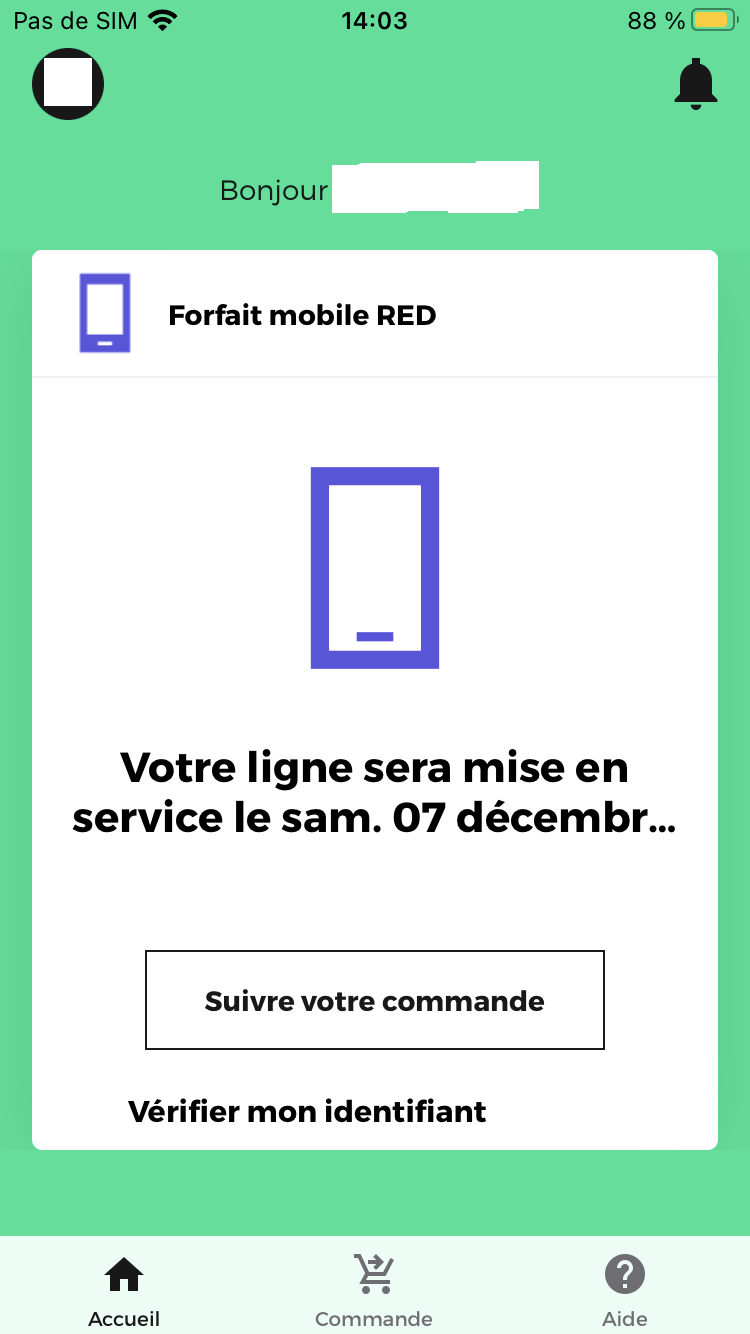Viewport: 750px width, 1334px height.
Task: Go to the Accueil tab
Action: point(124,1290)
